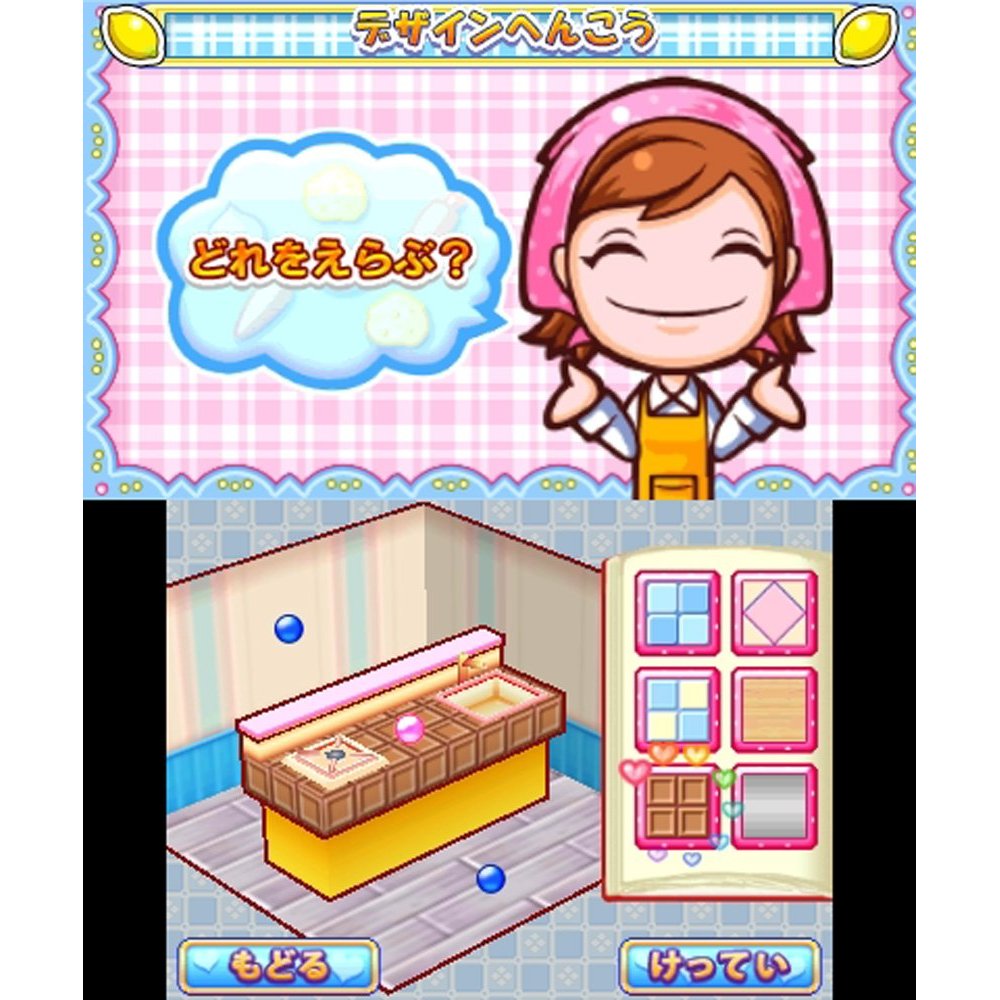Confirm the design with けってい
Image resolution: width=1000 pixels, height=1000 pixels.
pyautogui.click(x=719, y=965)
